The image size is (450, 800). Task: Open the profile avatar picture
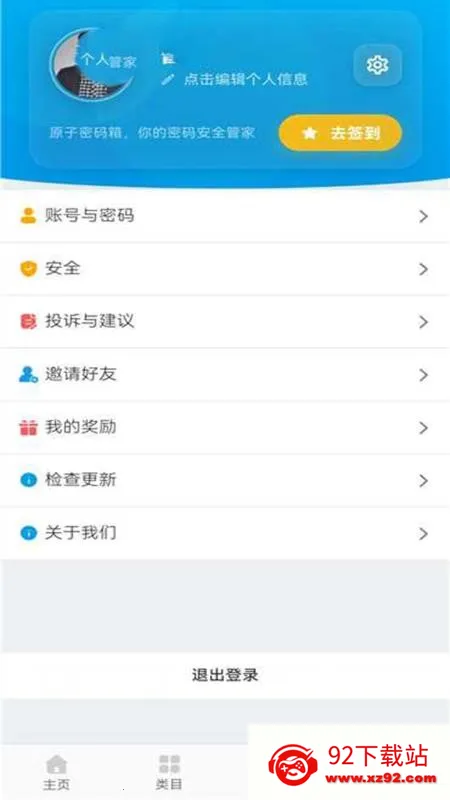pos(93,63)
